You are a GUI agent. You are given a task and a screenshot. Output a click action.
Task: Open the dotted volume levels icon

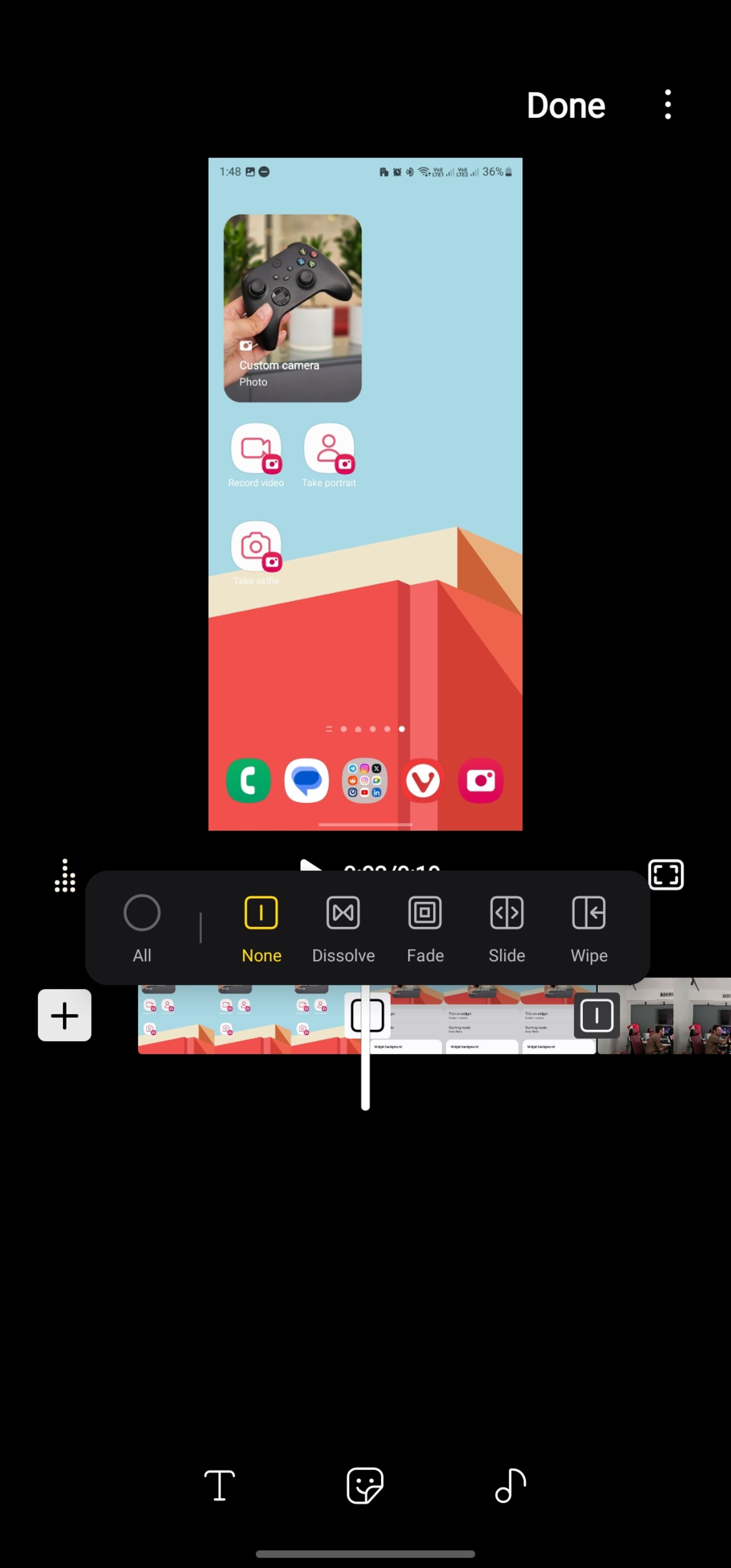(x=64, y=876)
